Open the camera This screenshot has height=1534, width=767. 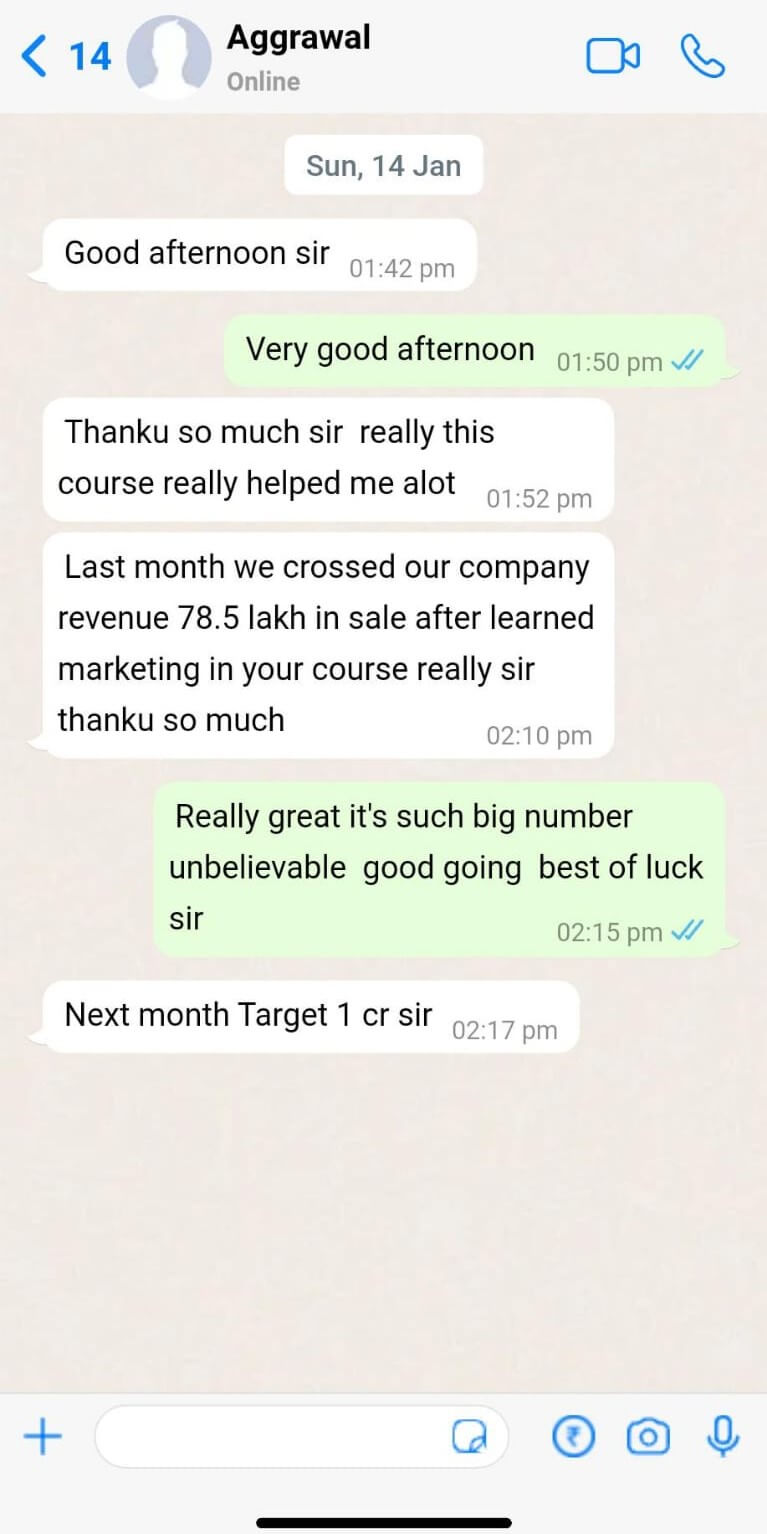click(x=647, y=1437)
